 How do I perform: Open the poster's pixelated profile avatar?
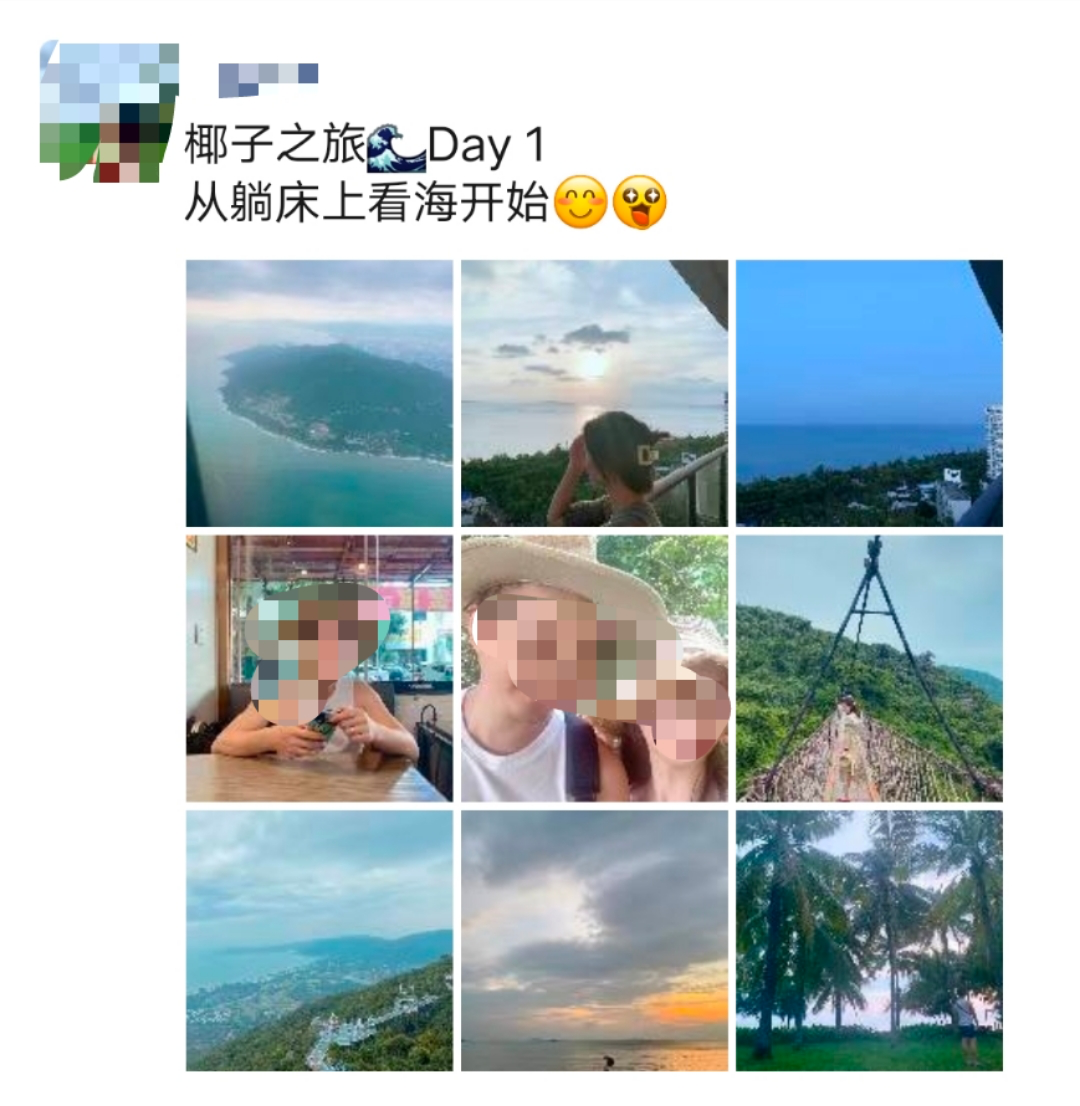point(109,111)
